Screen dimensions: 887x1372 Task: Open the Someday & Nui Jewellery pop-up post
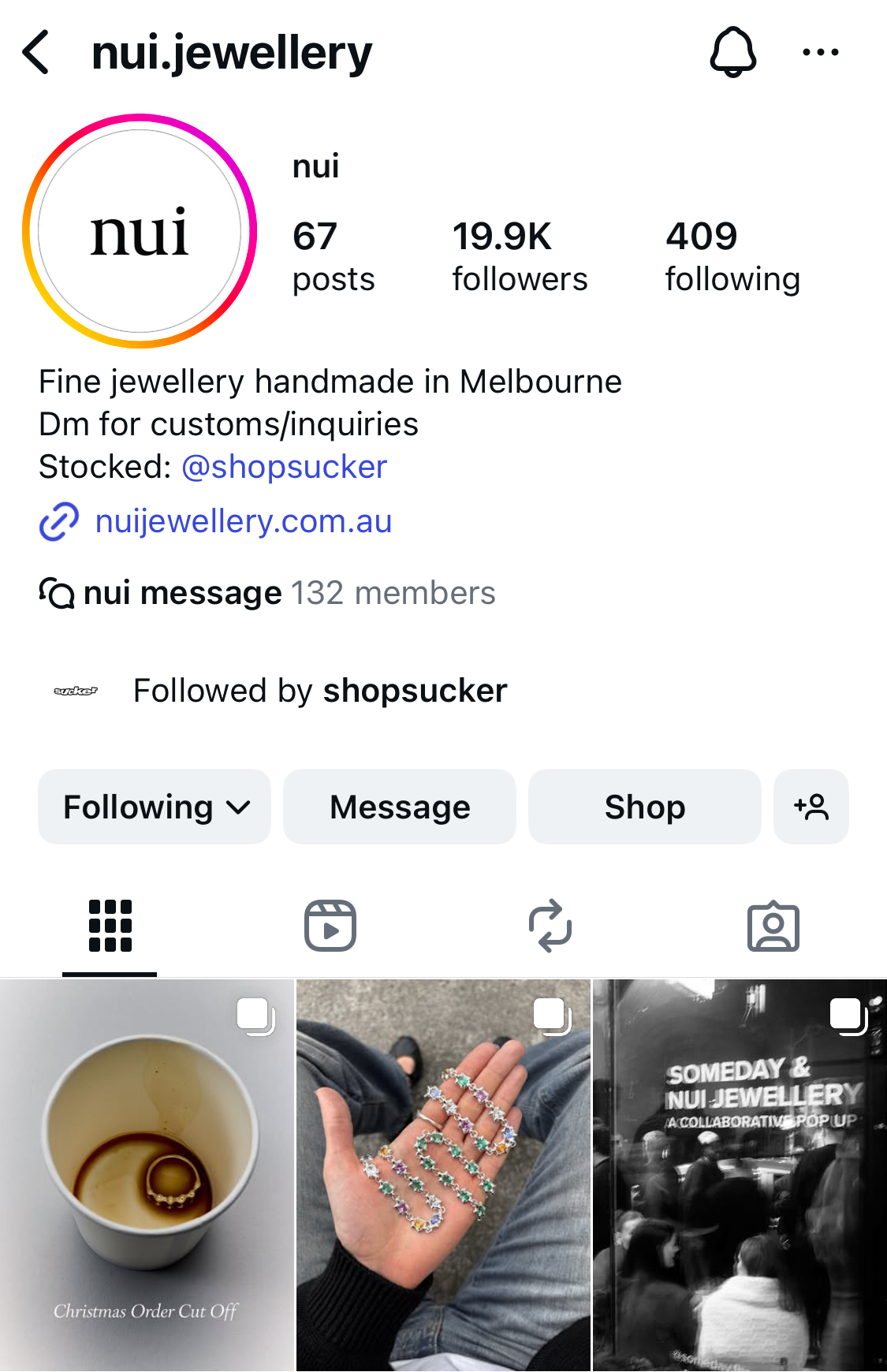pos(740,1175)
